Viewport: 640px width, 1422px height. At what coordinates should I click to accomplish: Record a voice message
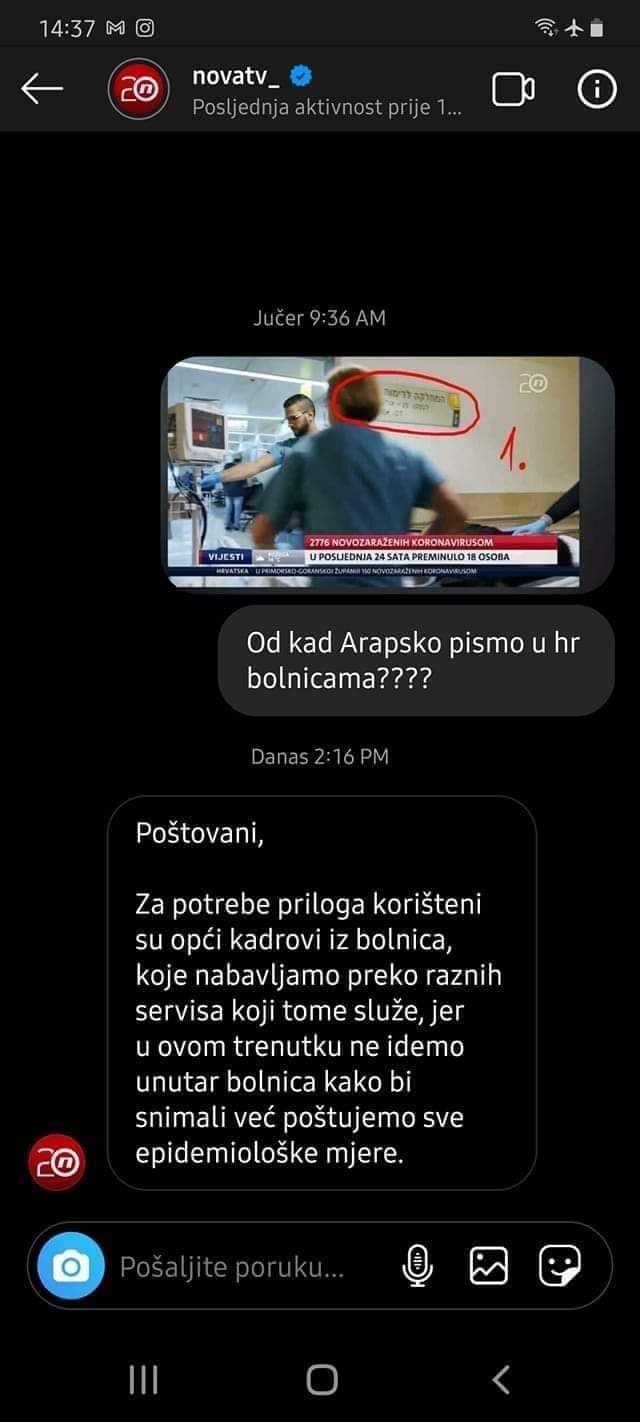click(417, 1267)
